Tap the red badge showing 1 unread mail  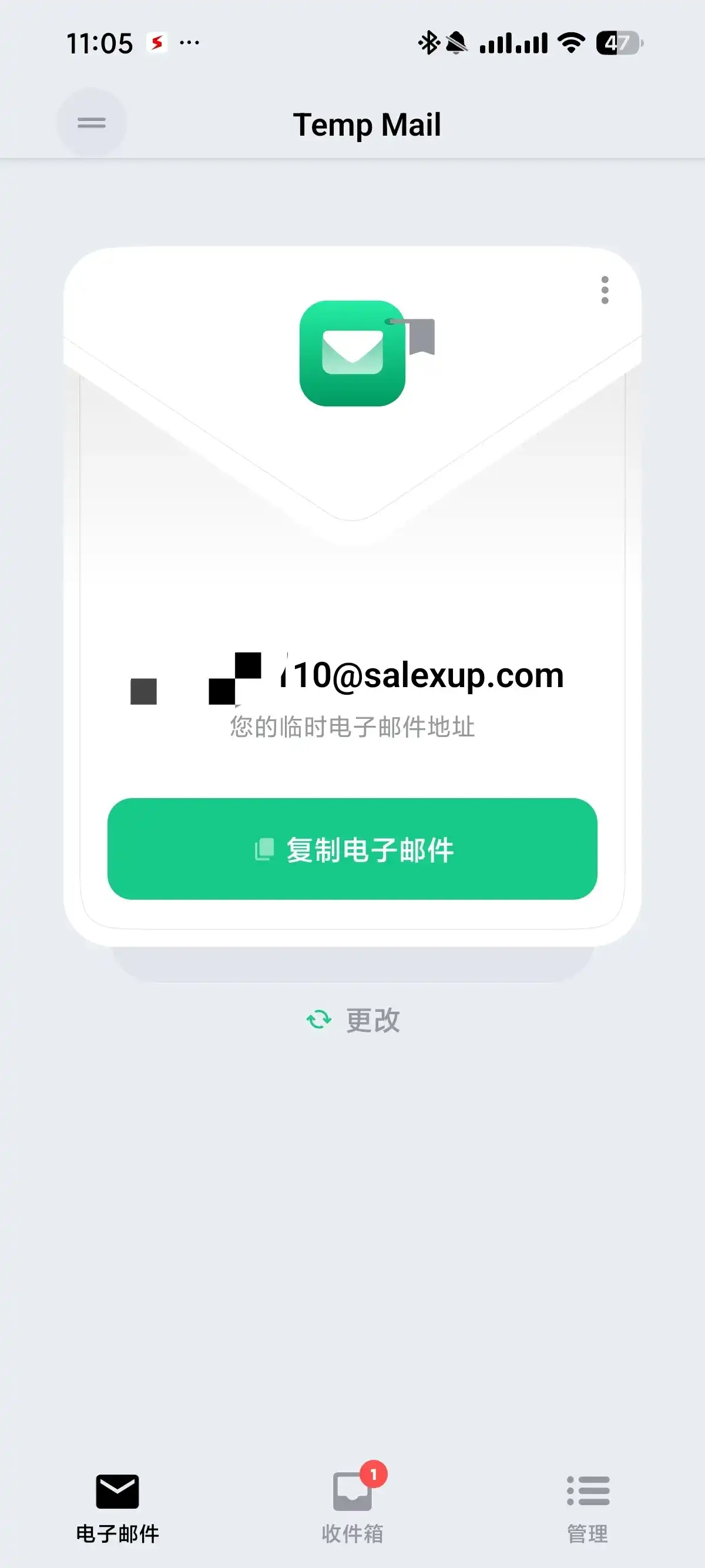[x=373, y=1472]
